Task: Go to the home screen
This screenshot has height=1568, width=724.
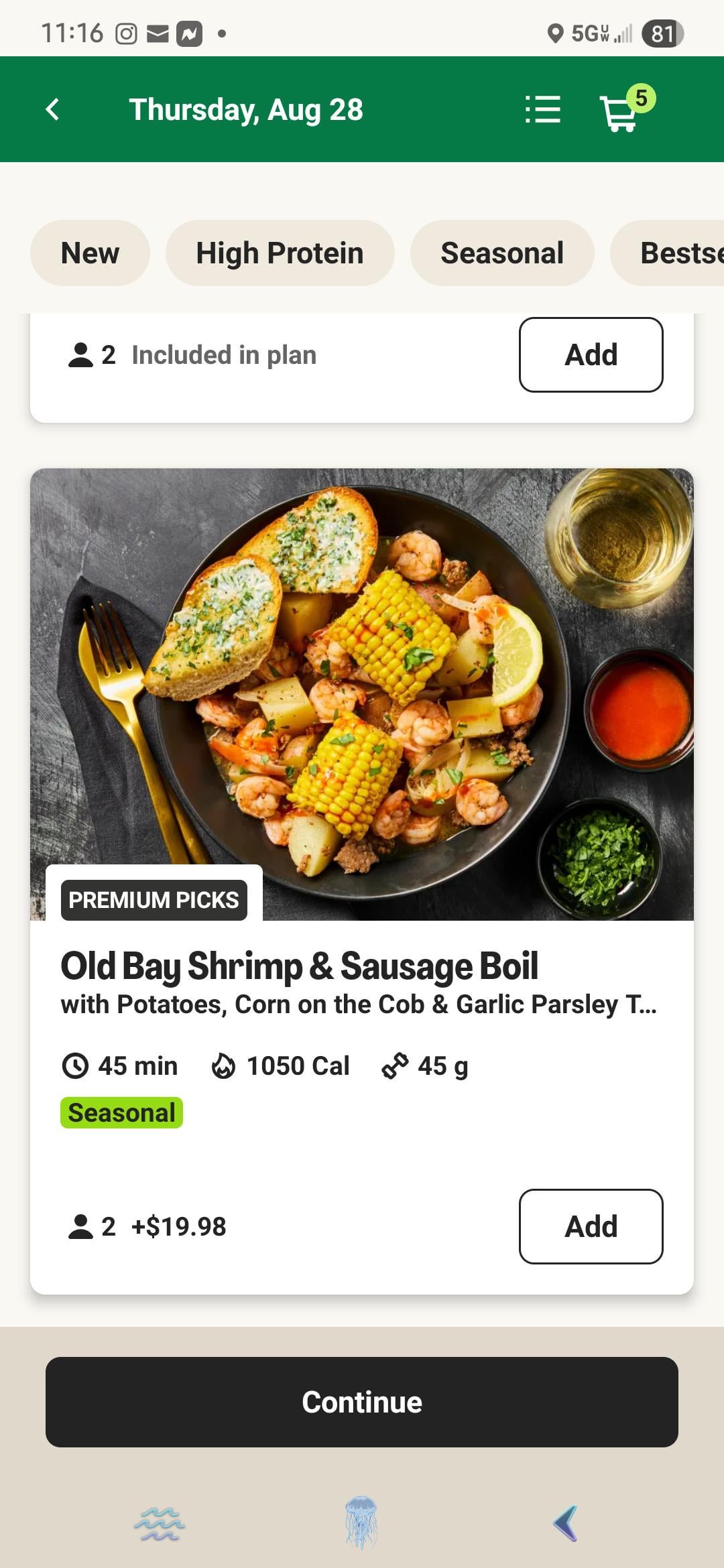Action: point(361,1523)
